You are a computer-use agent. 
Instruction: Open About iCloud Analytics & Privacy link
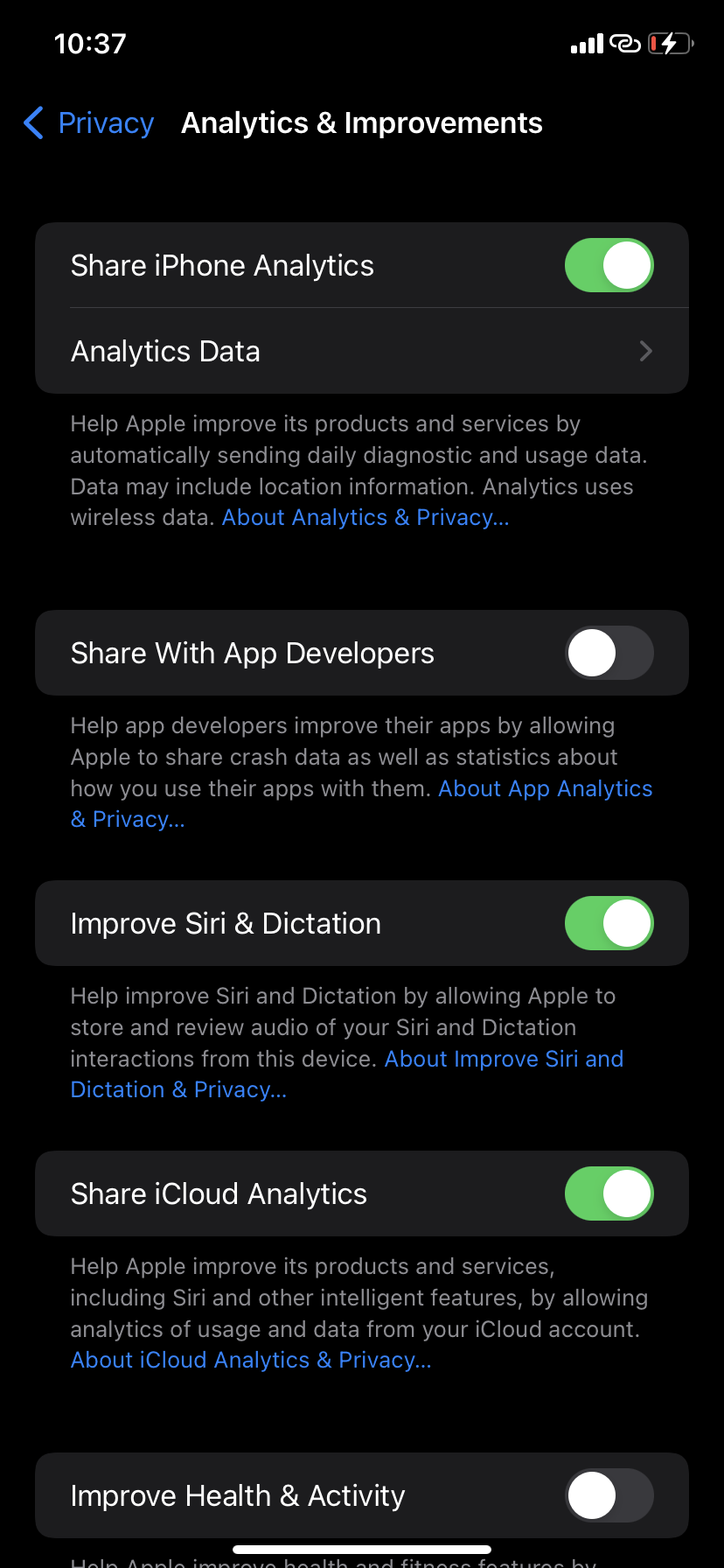tap(251, 1361)
